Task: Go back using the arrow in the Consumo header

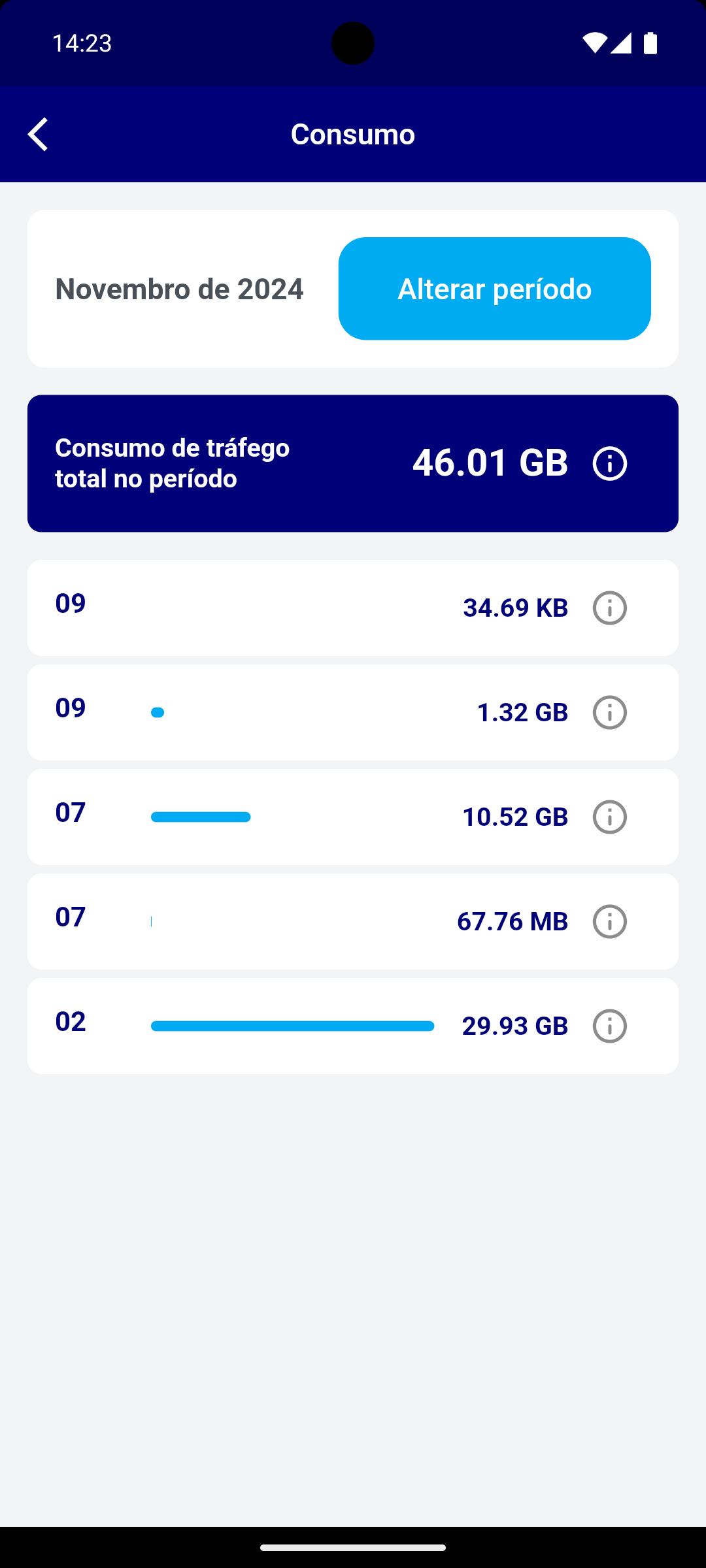Action: [x=38, y=134]
